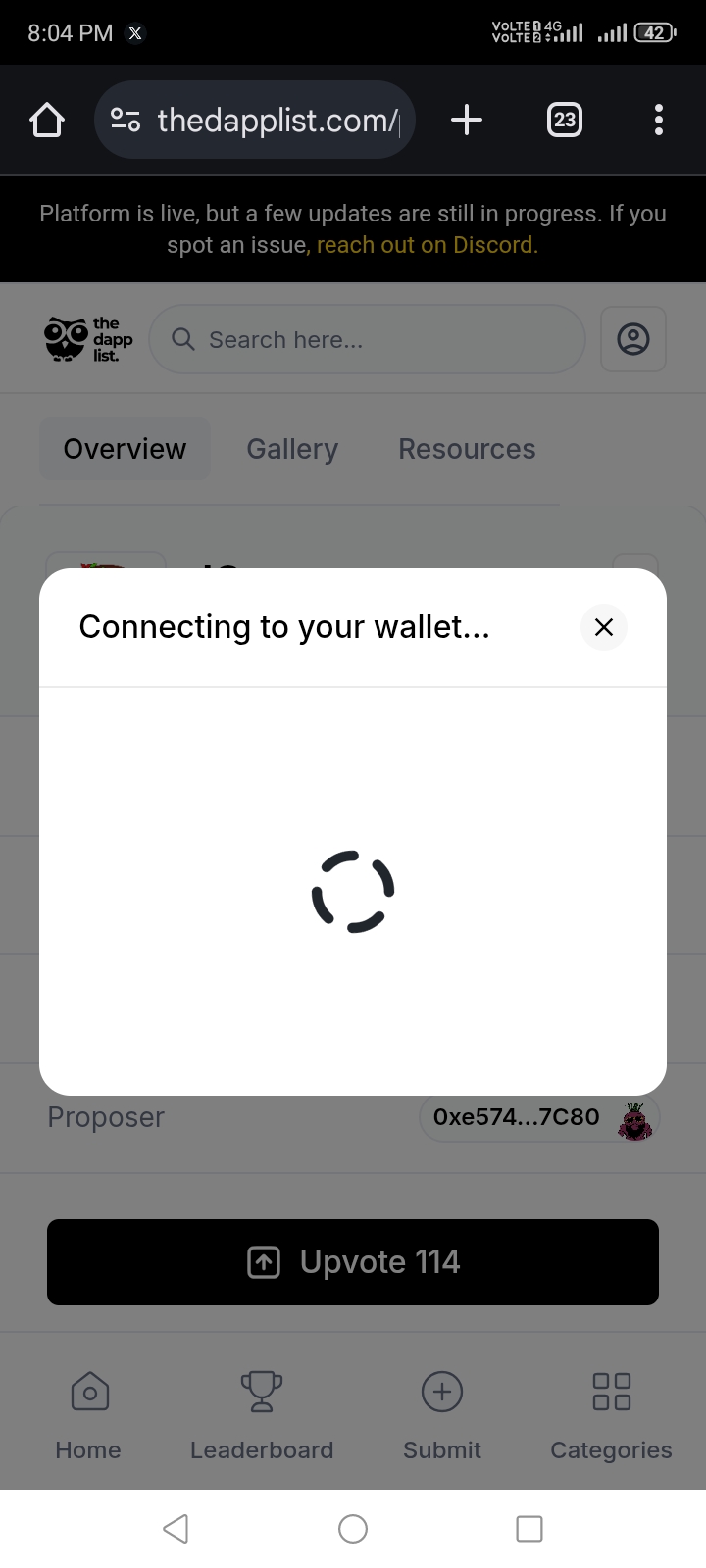Open the browser overflow menu
The height and width of the screenshot is (1568, 706).
(x=659, y=121)
